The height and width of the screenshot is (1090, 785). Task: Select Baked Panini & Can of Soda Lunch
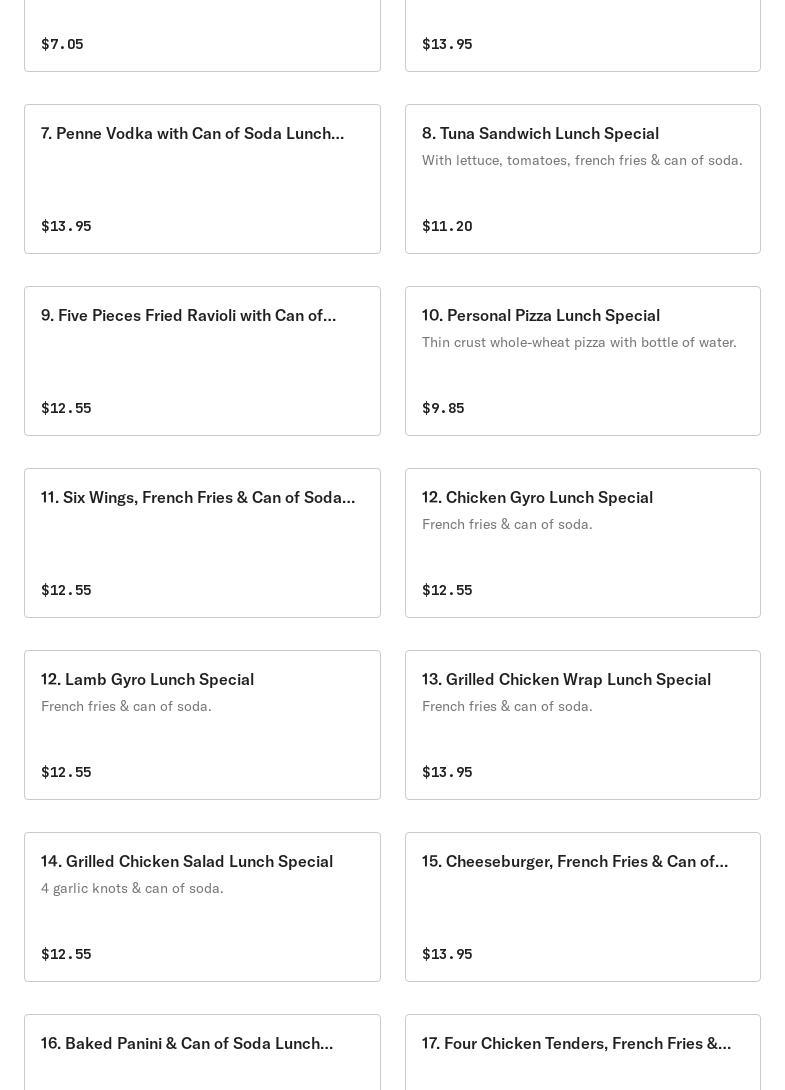(x=202, y=1050)
